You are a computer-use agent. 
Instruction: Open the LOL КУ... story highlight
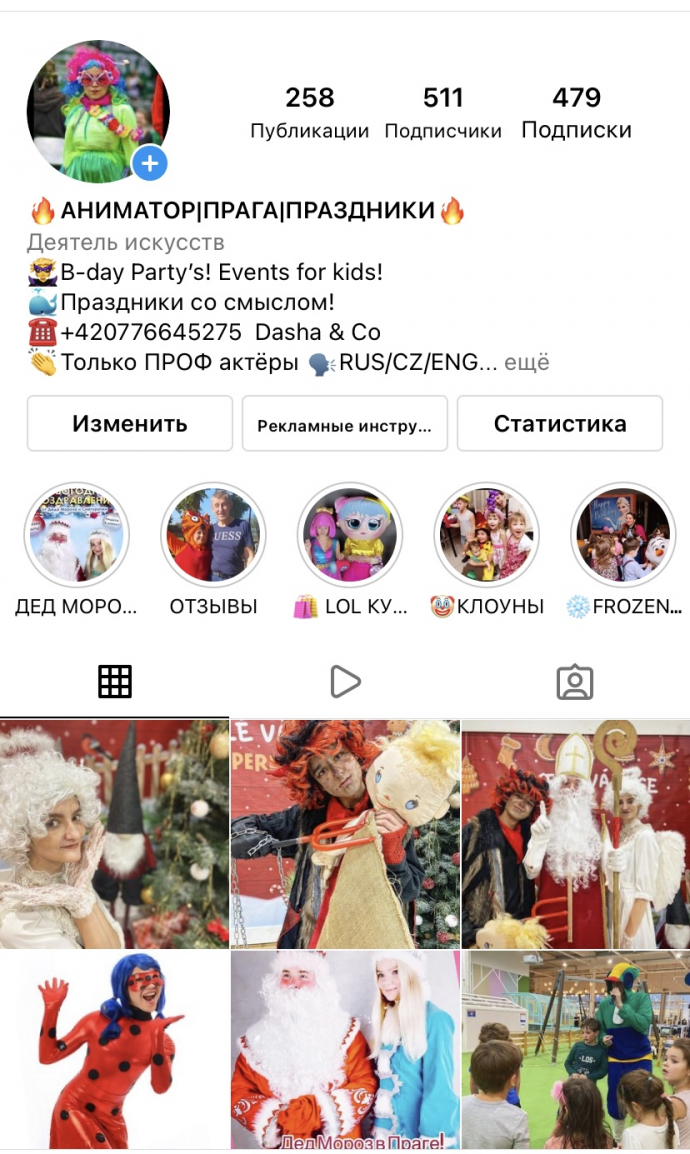pyautogui.click(x=350, y=535)
